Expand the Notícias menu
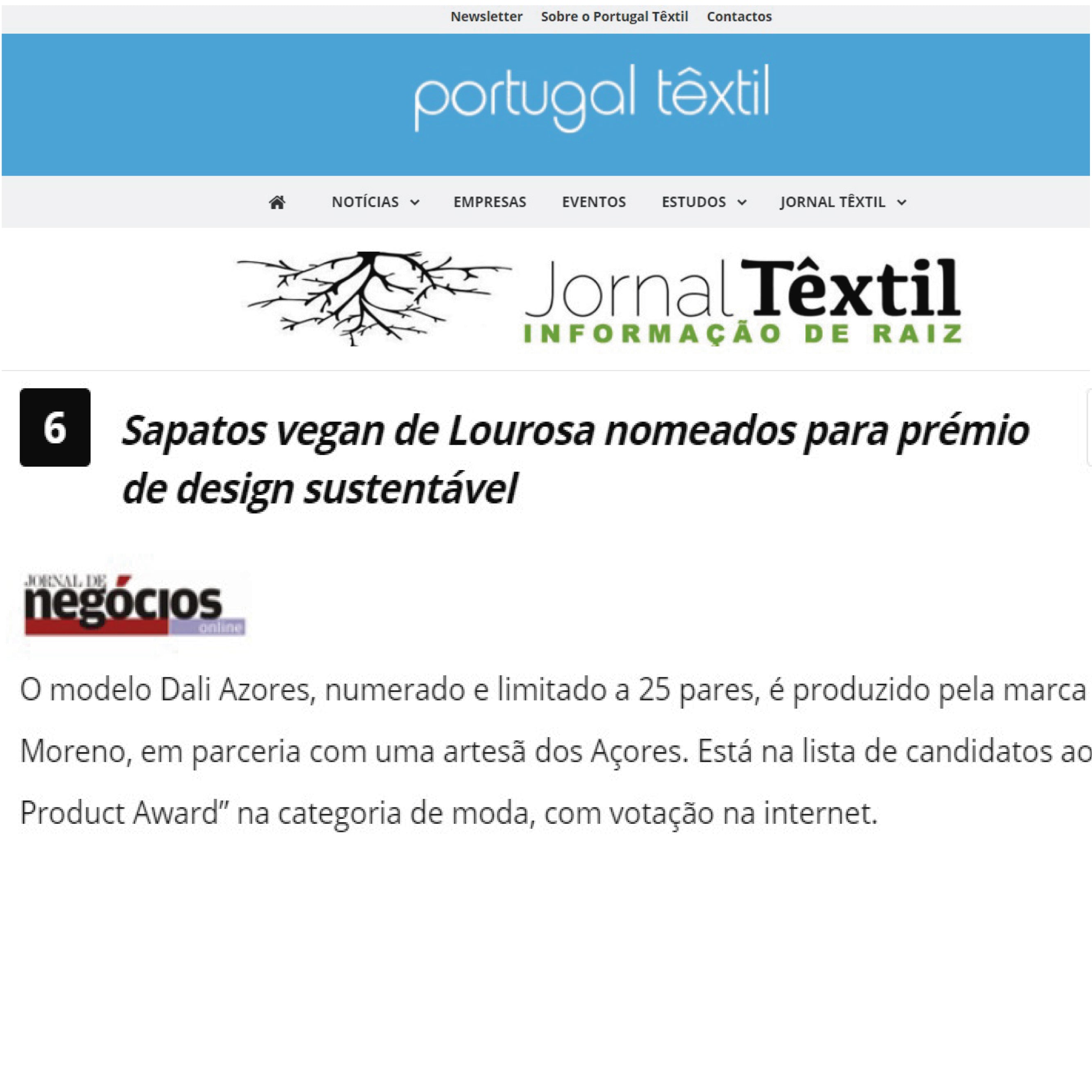Image resolution: width=1092 pixels, height=1092 pixels. point(375,202)
